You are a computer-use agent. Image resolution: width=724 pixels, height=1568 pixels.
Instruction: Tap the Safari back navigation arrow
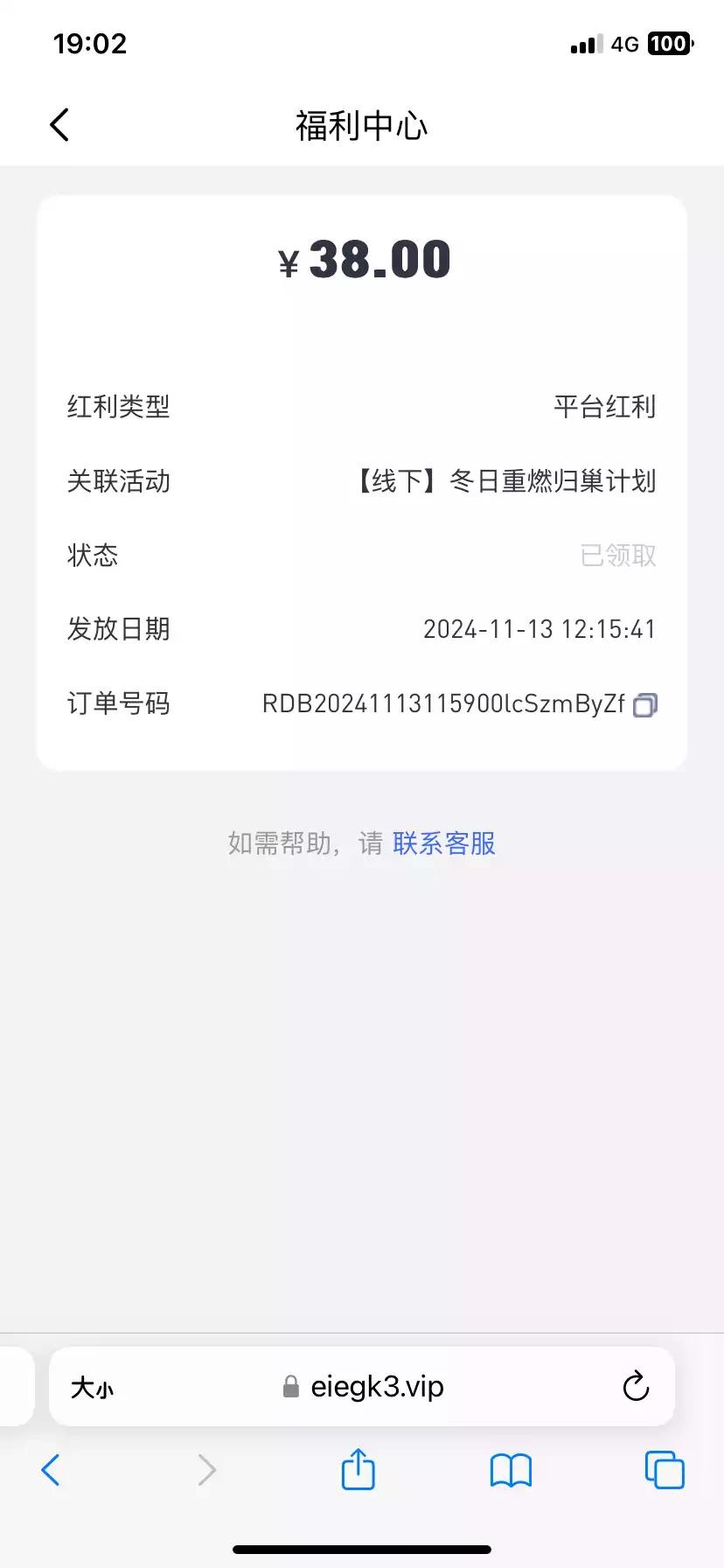[50, 1471]
